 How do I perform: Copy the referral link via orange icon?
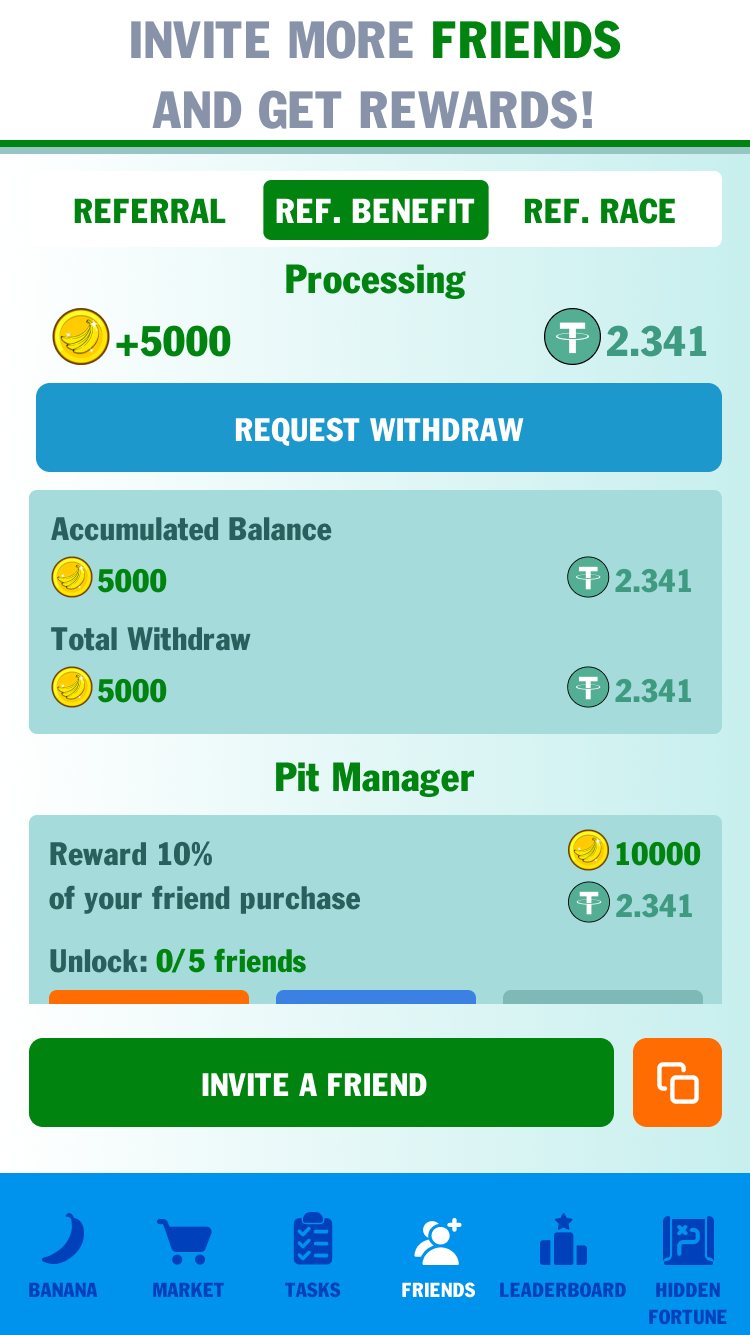[677, 1083]
